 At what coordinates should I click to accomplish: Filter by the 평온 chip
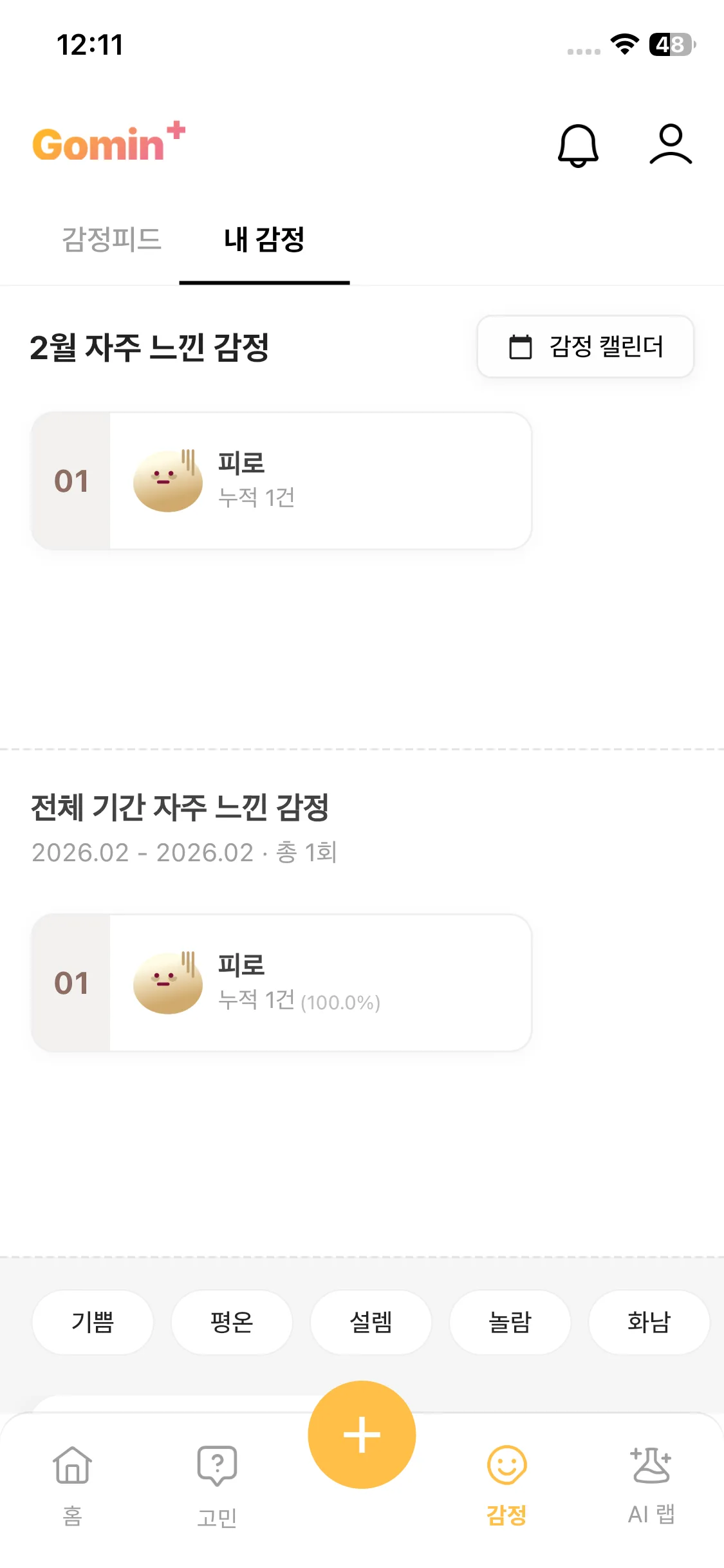[232, 1322]
